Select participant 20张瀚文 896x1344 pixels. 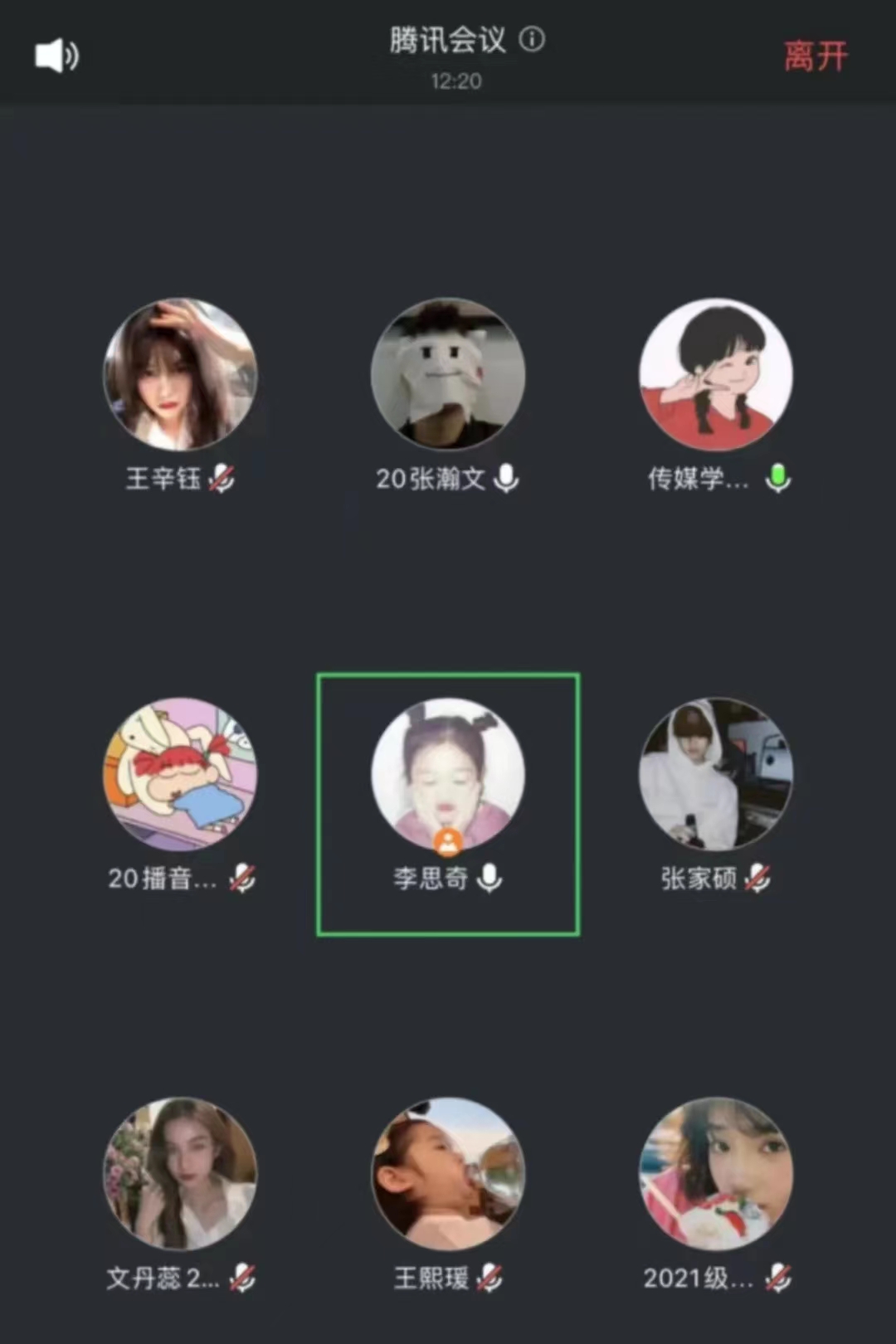coord(448,375)
